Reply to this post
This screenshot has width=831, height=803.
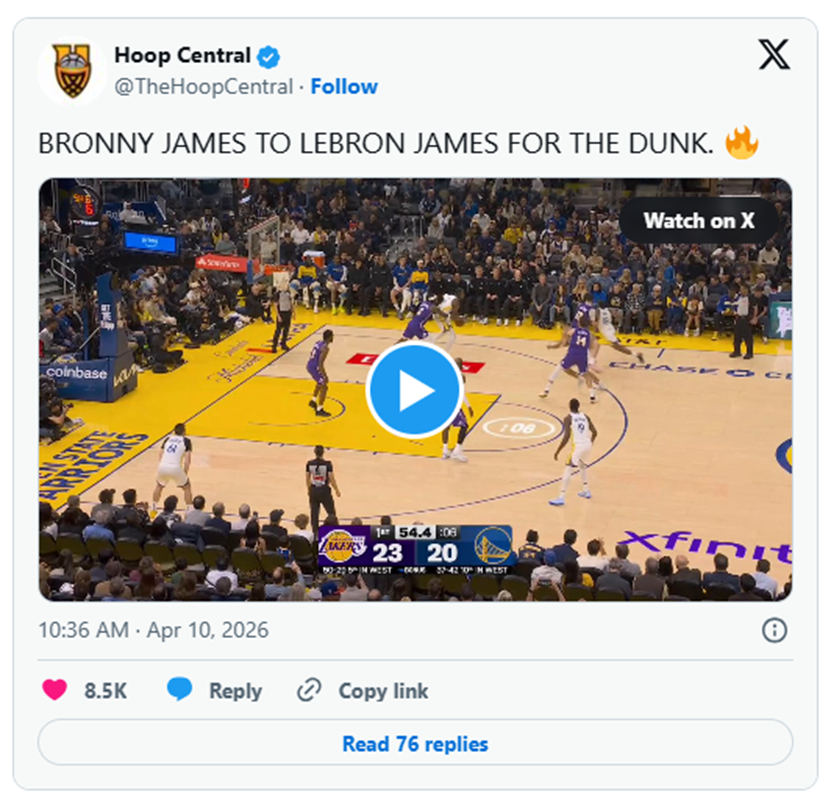(x=214, y=690)
